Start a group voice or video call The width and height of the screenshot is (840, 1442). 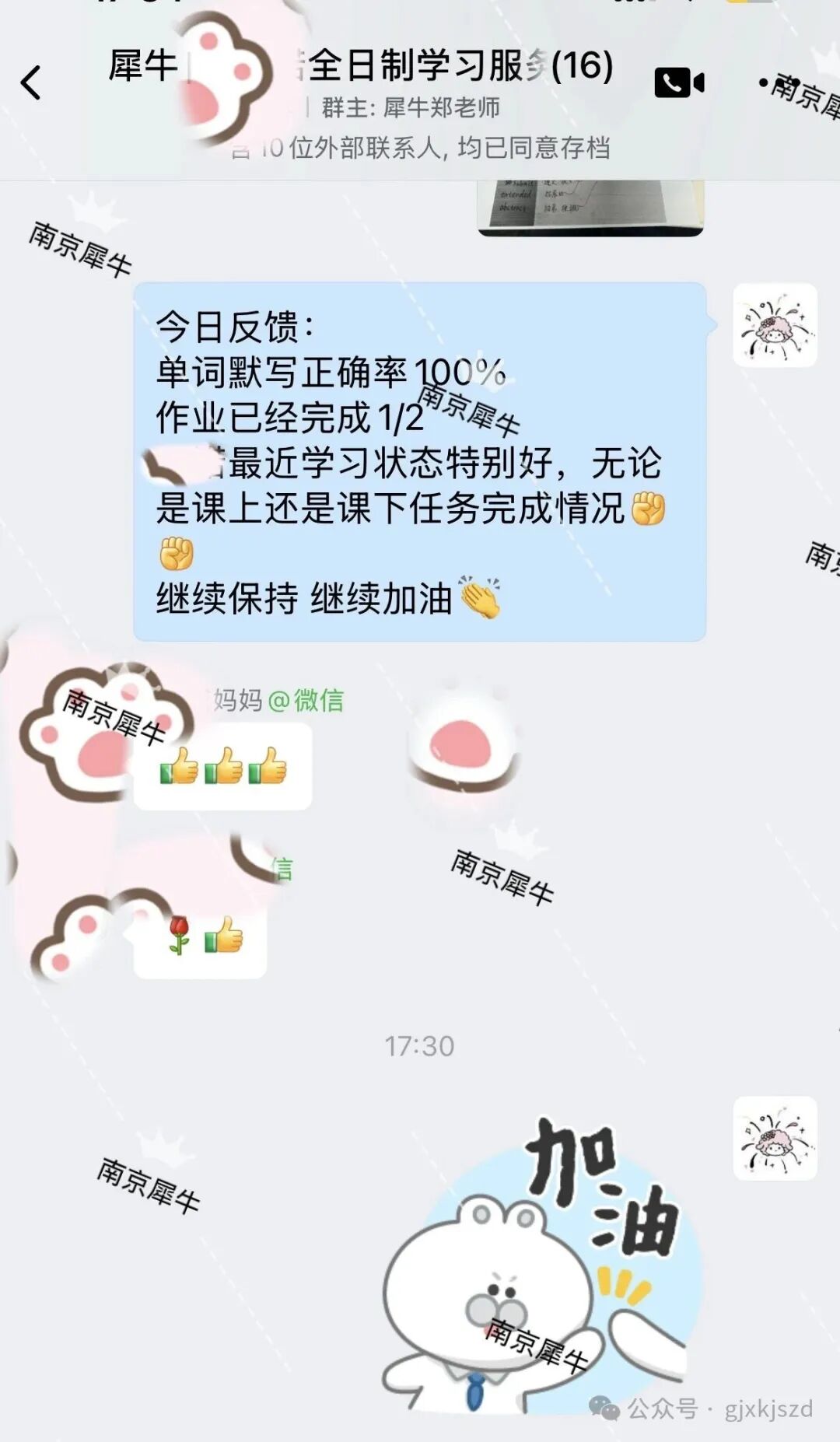pyautogui.click(x=679, y=82)
